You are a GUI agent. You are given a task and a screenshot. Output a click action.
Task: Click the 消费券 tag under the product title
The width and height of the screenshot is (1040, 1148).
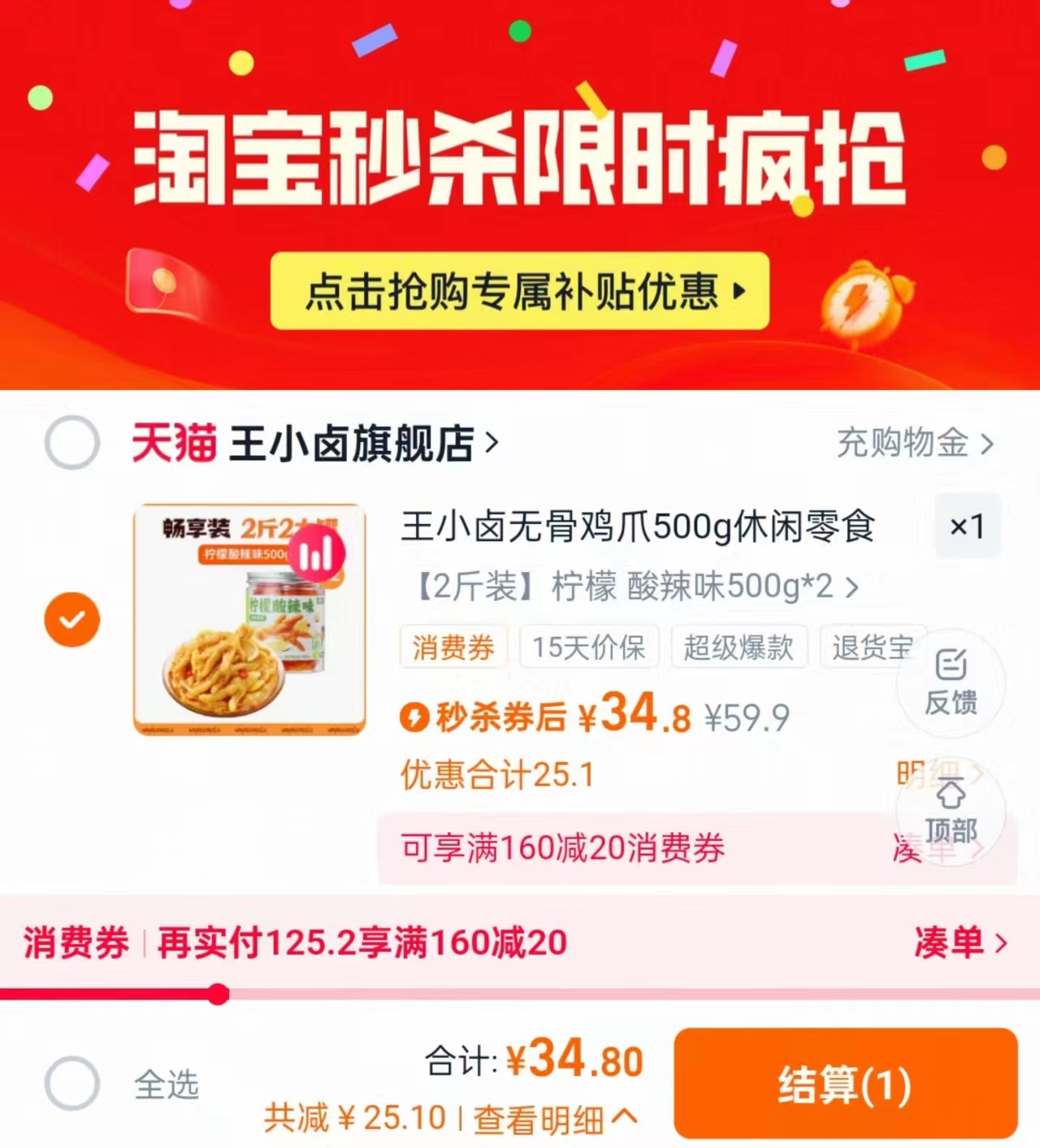point(453,646)
